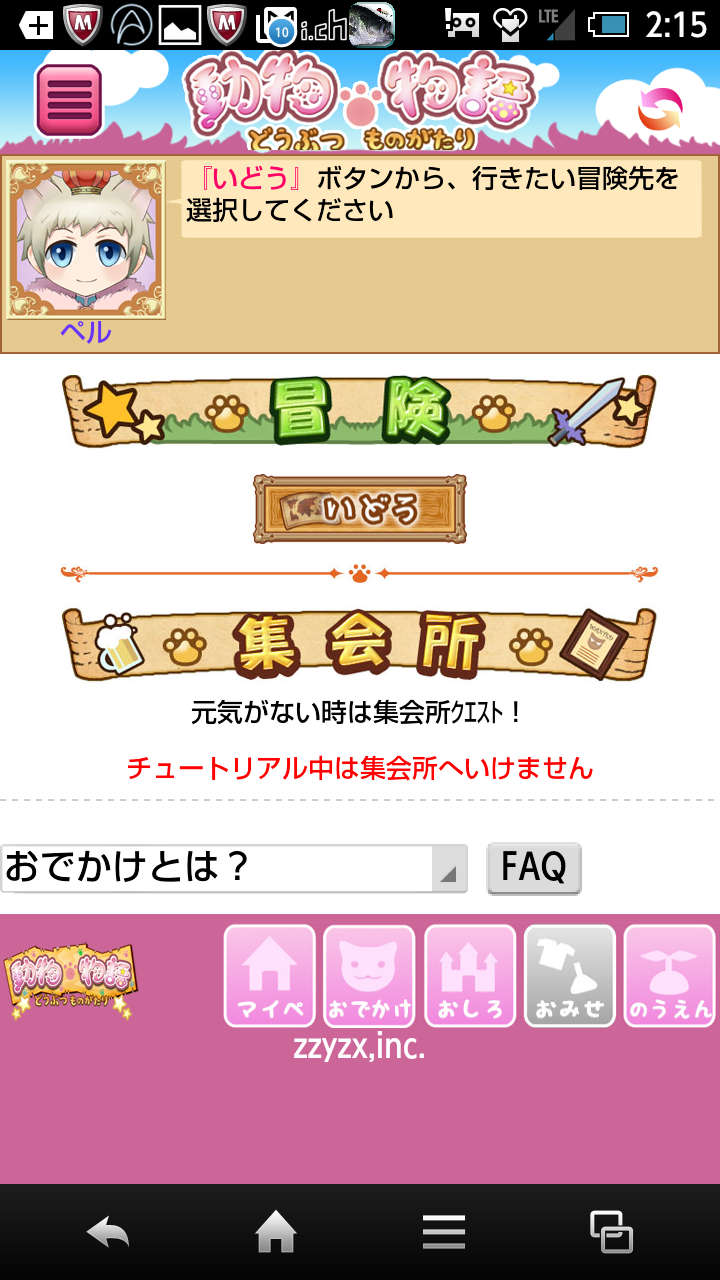The image size is (720, 1280).
Task: Open the browser tabs switcher
Action: pos(610,1232)
